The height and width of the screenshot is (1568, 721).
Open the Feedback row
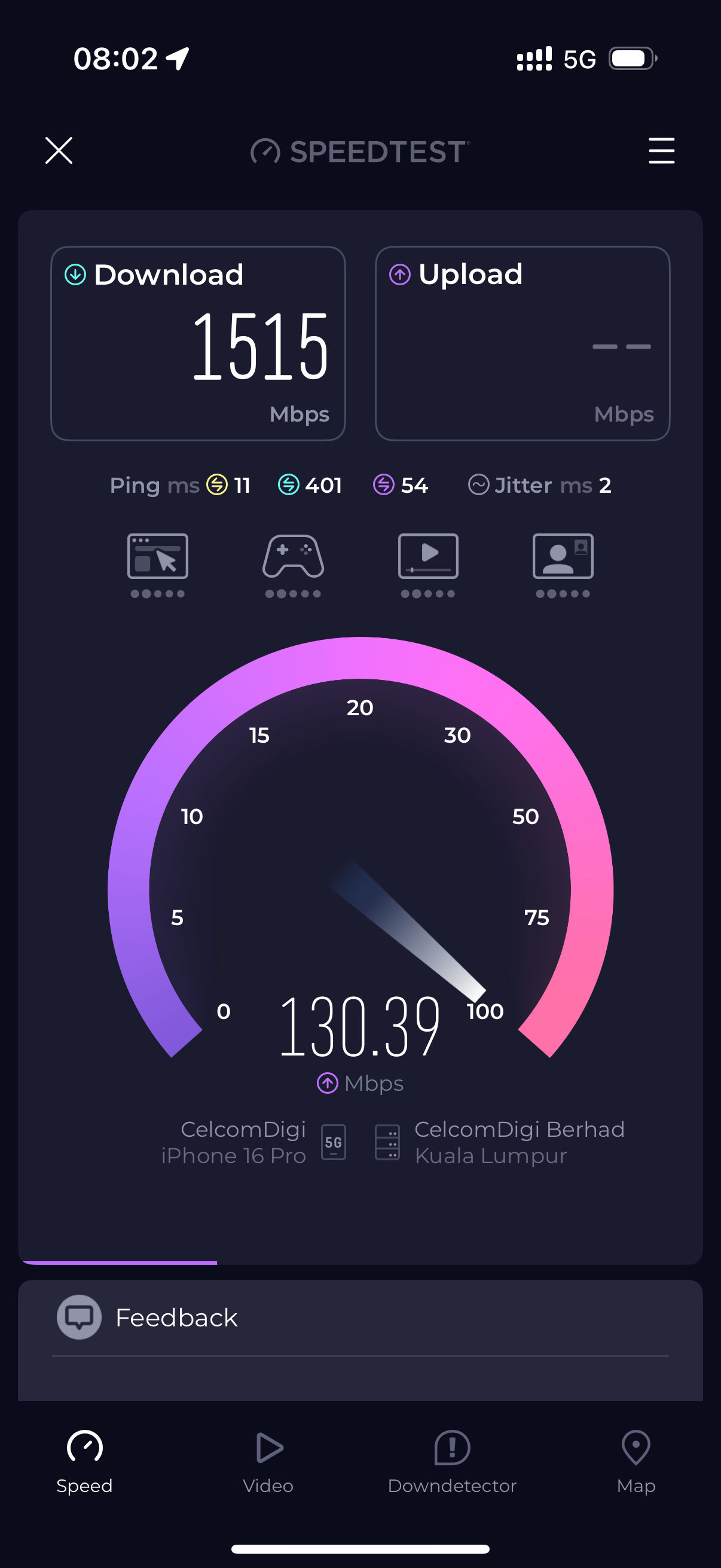360,1317
